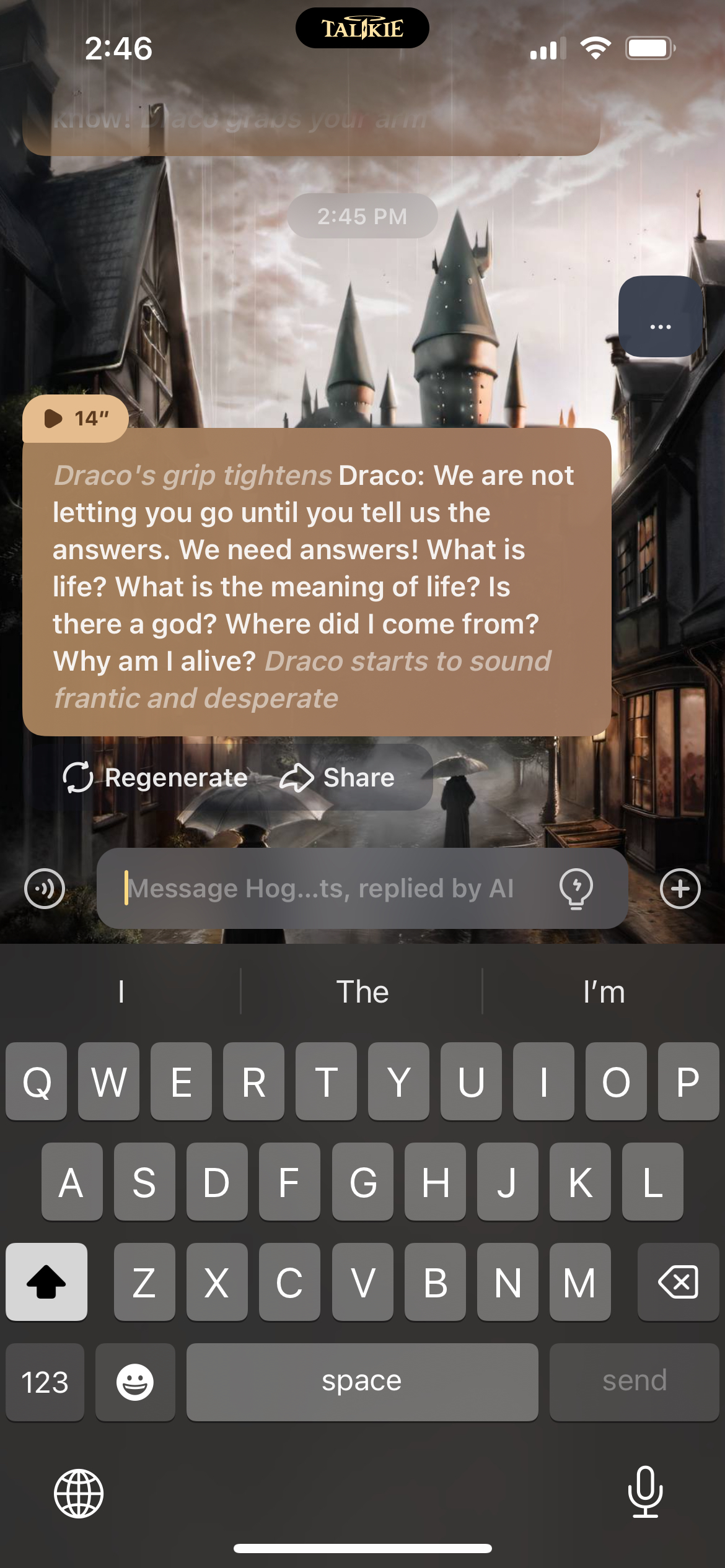Choose the keyboard suggestion "The"
The width and height of the screenshot is (725, 1568).
tap(362, 992)
